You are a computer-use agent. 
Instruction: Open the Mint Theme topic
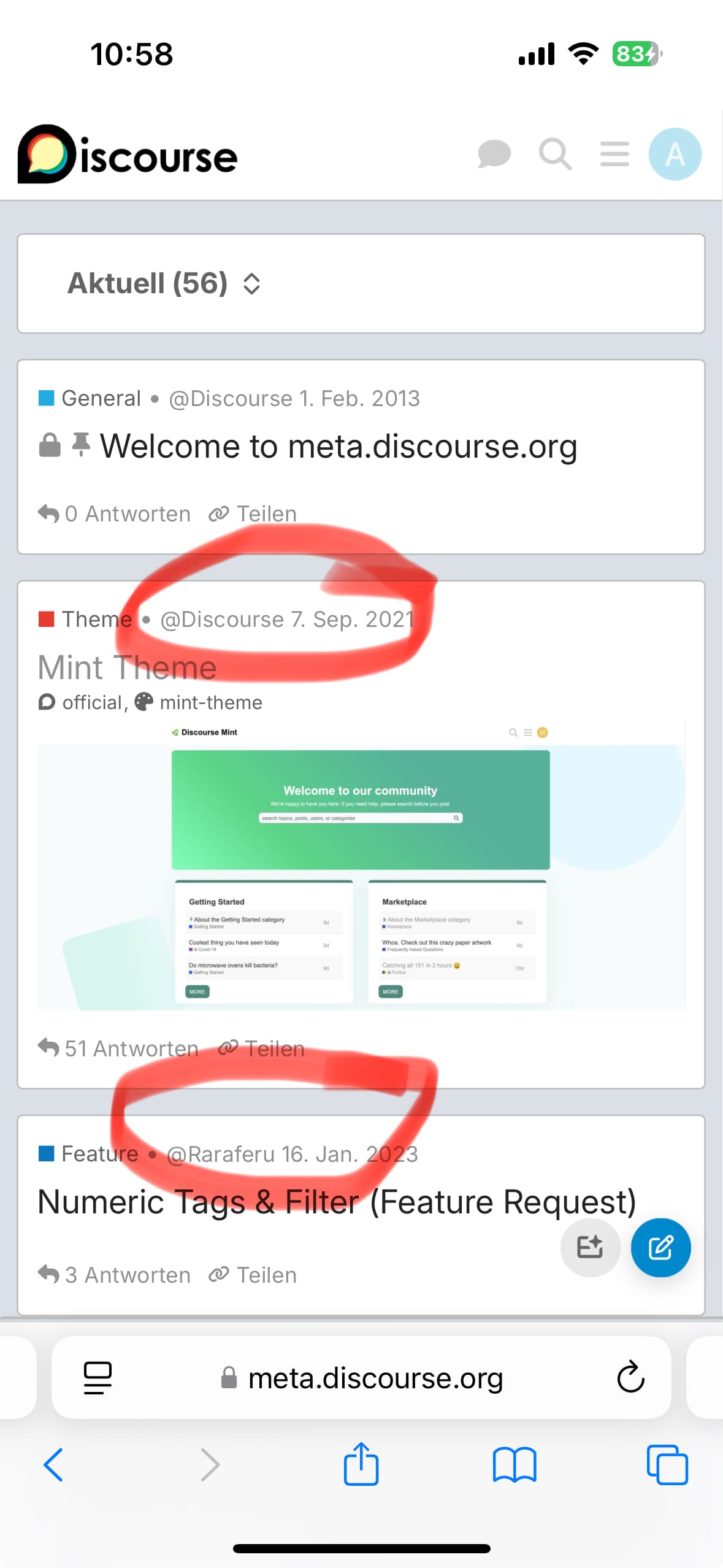coord(127,667)
